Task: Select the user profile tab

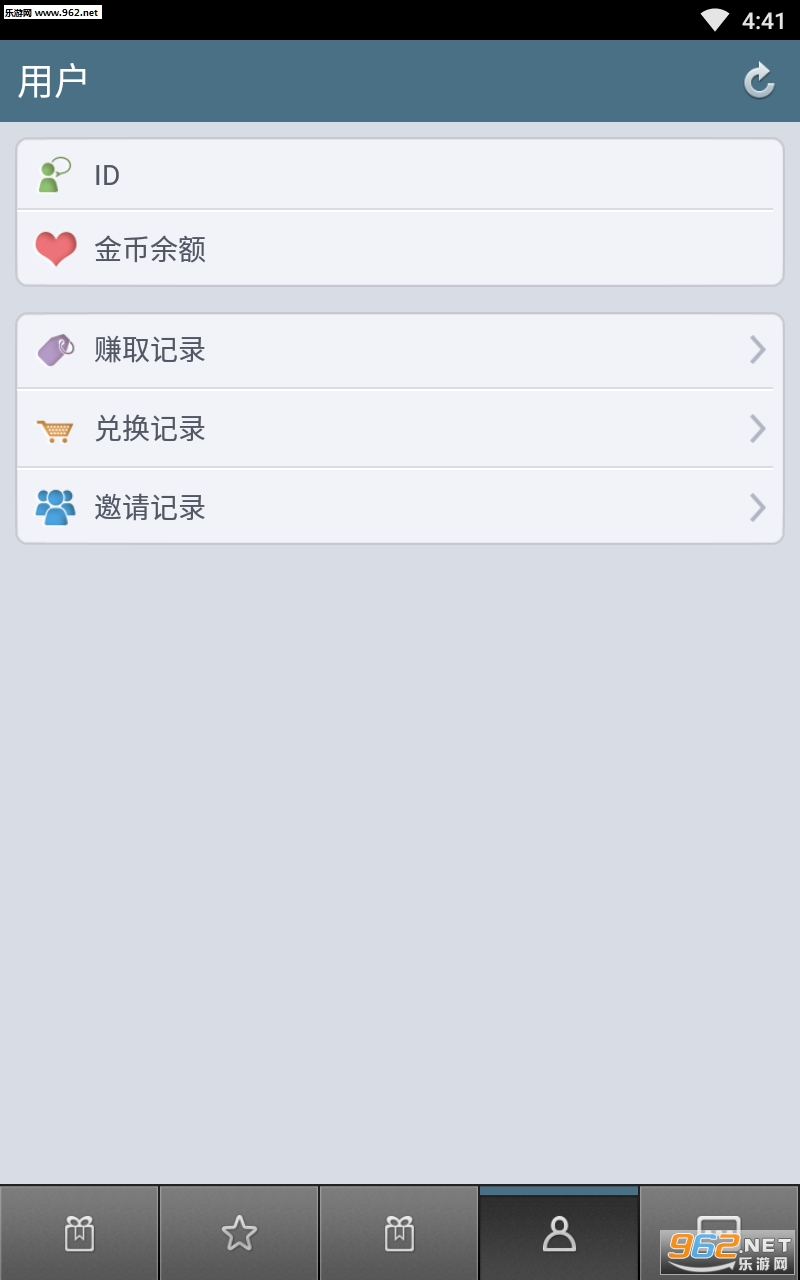Action: pos(559,1233)
